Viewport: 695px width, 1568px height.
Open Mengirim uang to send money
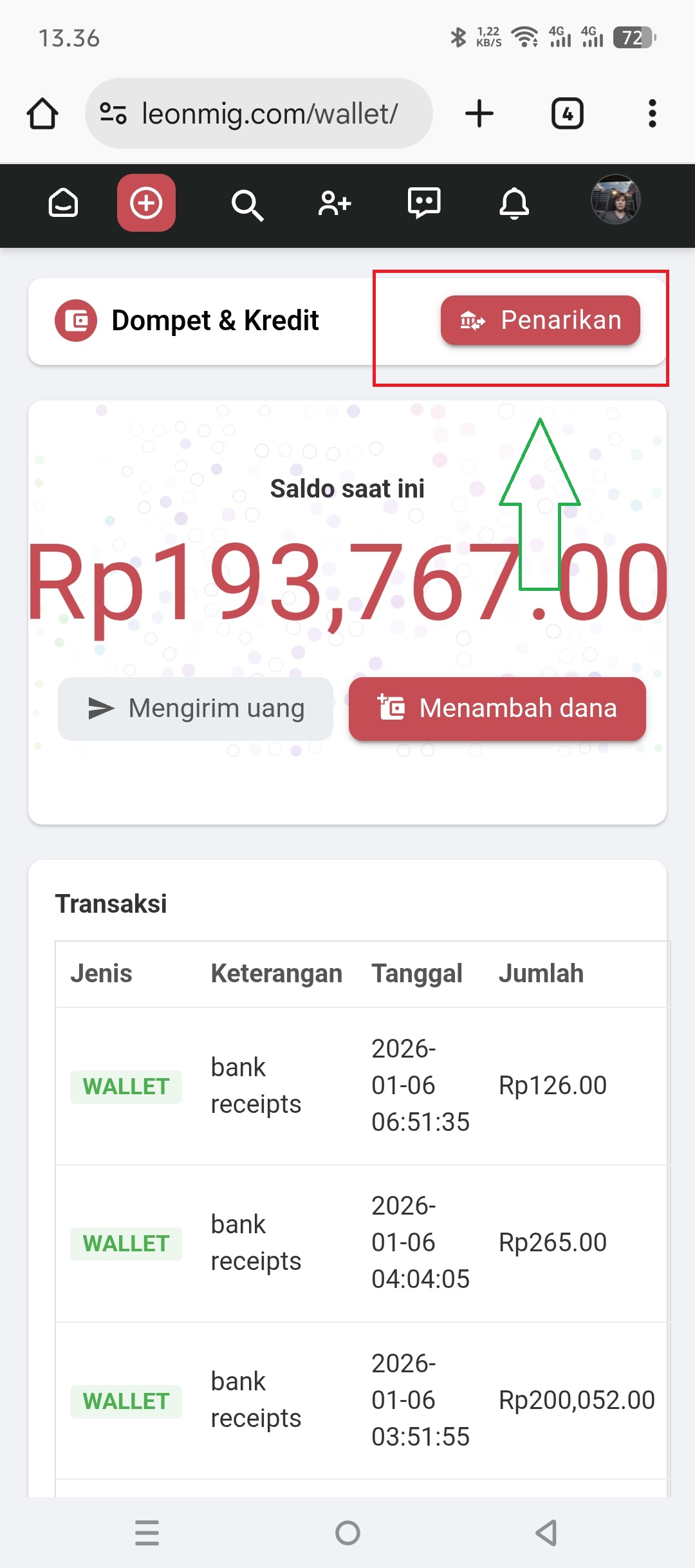pyautogui.click(x=196, y=709)
